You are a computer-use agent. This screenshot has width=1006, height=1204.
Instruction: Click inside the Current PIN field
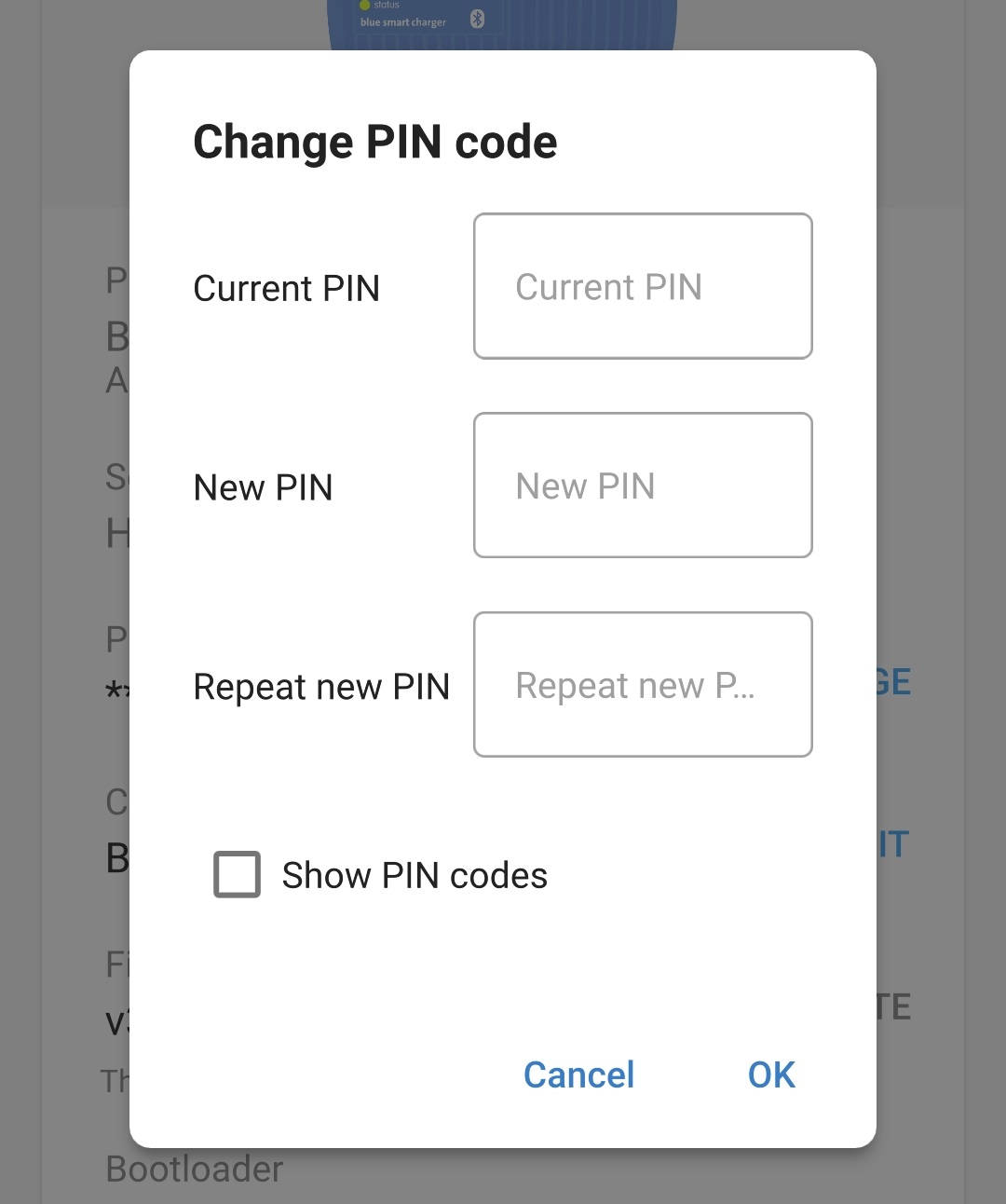click(642, 286)
